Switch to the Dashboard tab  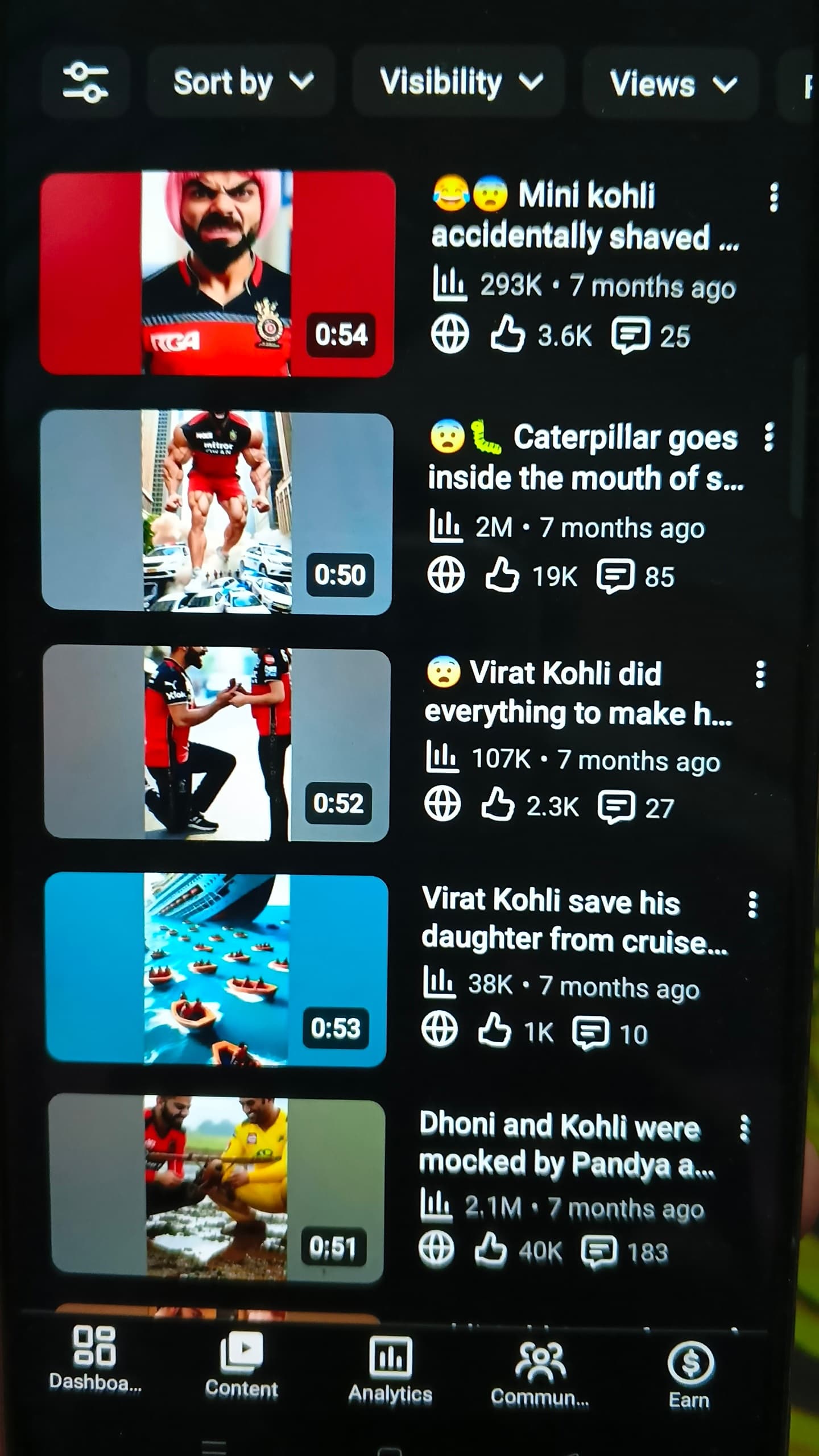point(95,1359)
